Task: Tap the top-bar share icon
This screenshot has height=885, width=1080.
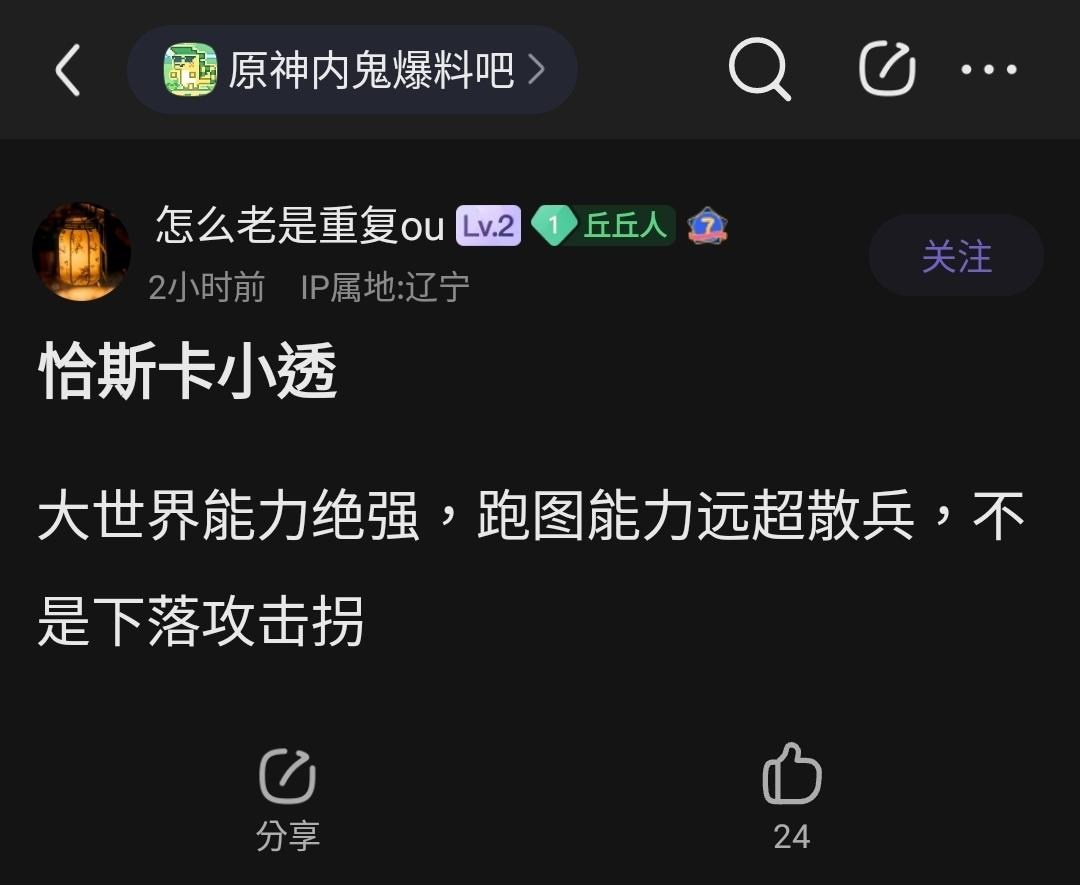Action: tap(887, 70)
